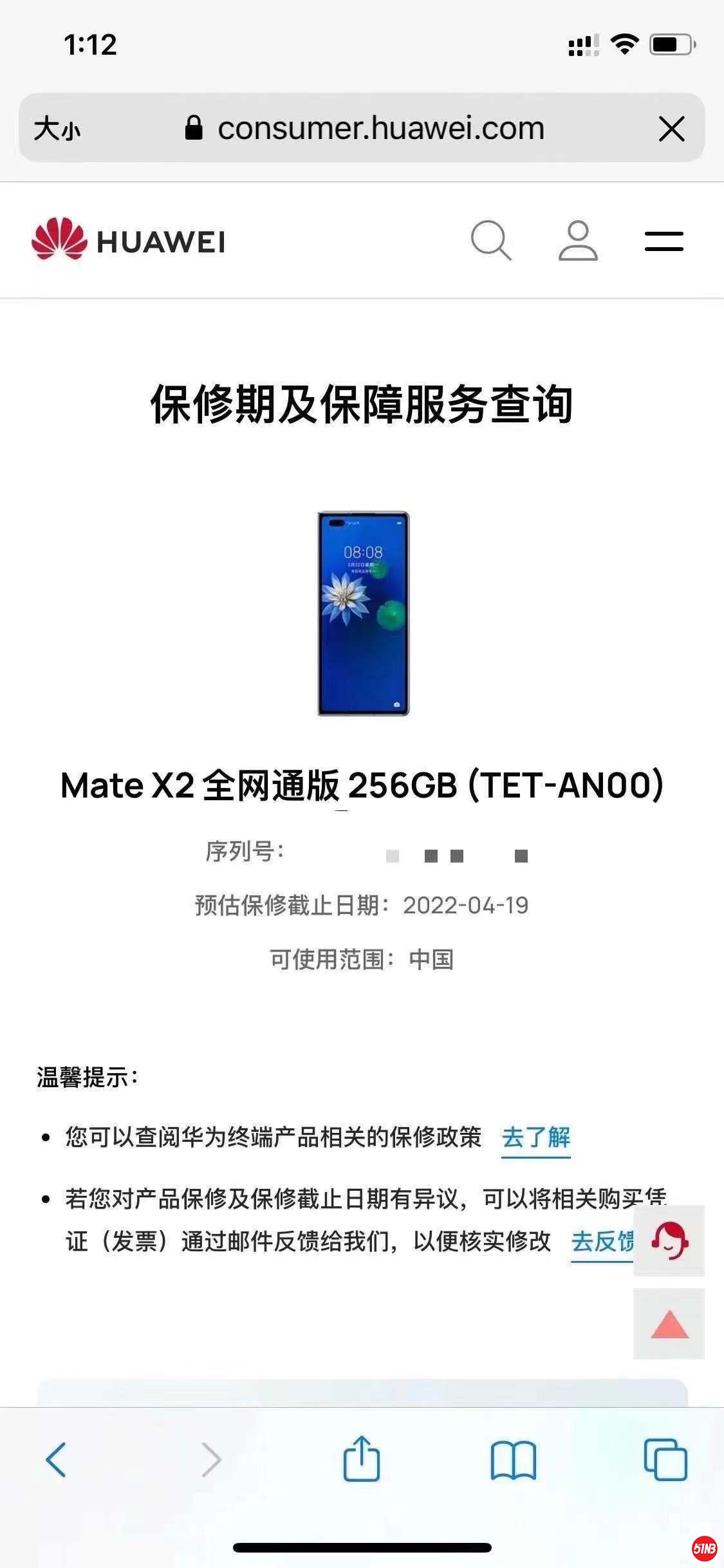Tap the consumer.huawei.com address bar
Screen dimensions: 724x1568
tap(380, 129)
